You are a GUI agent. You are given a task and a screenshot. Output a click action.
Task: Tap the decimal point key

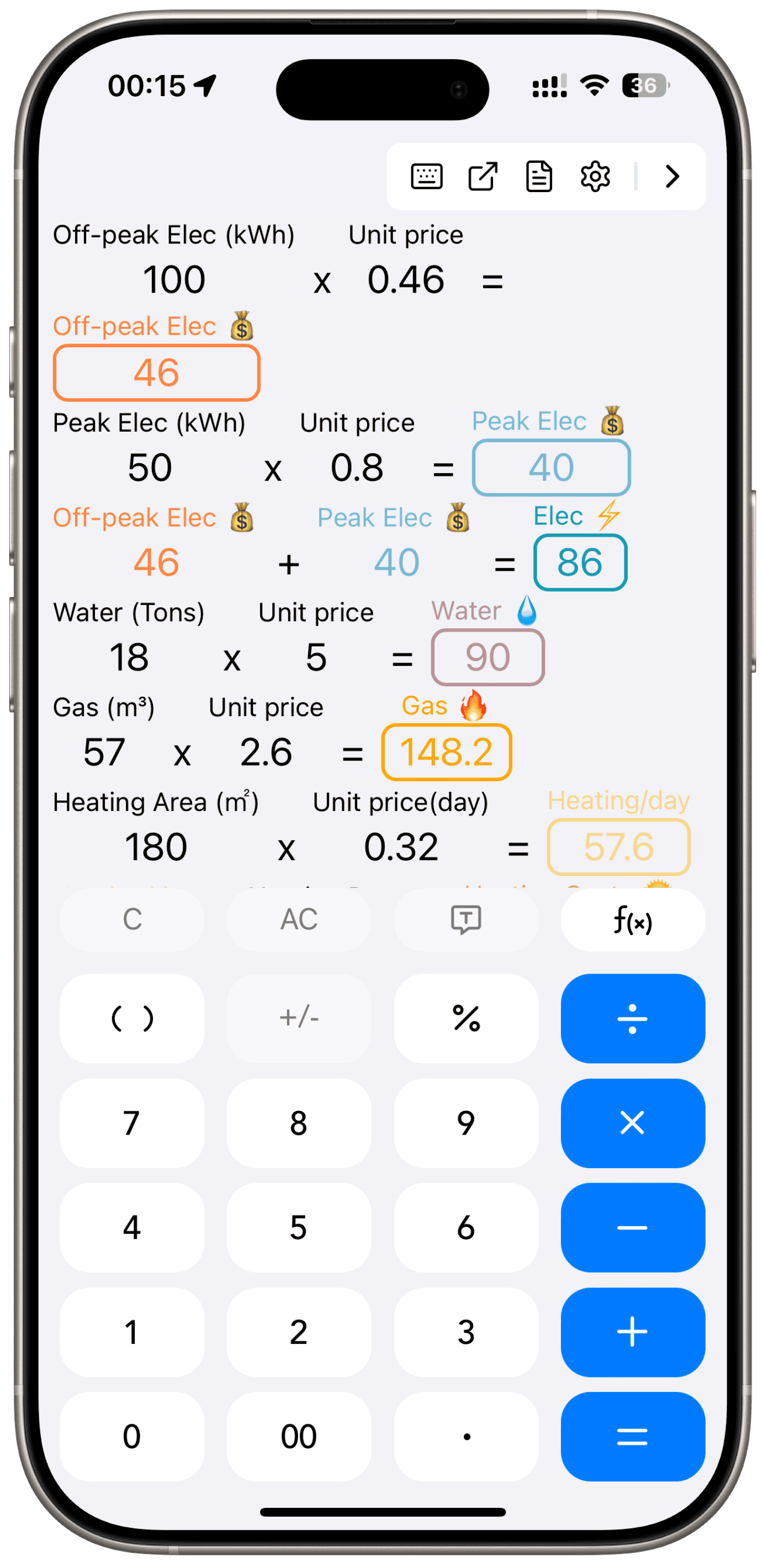465,1437
